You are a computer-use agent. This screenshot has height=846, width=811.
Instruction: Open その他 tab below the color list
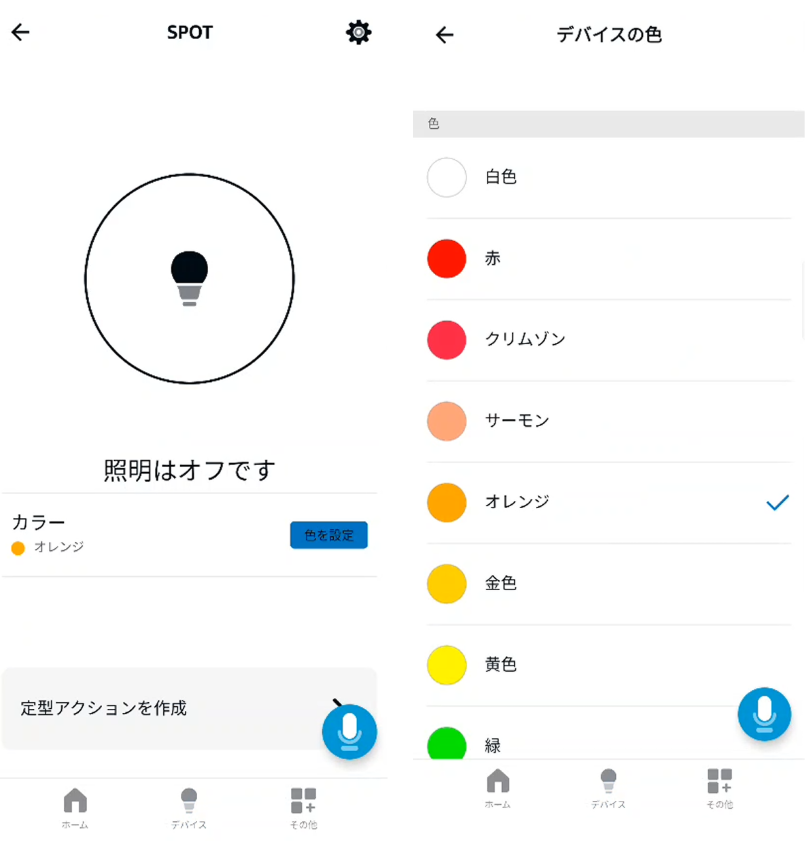tap(719, 788)
